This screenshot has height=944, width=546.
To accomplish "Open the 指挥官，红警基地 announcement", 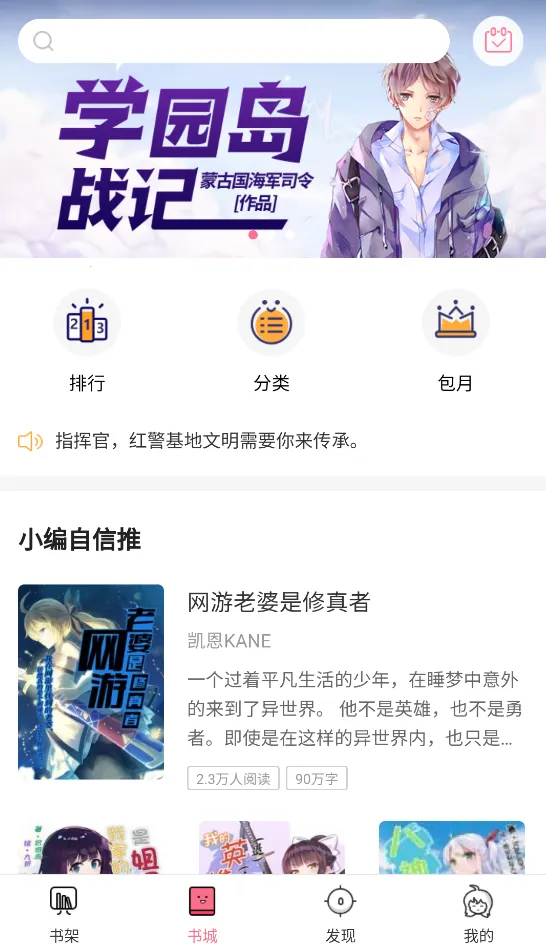I will (208, 441).
